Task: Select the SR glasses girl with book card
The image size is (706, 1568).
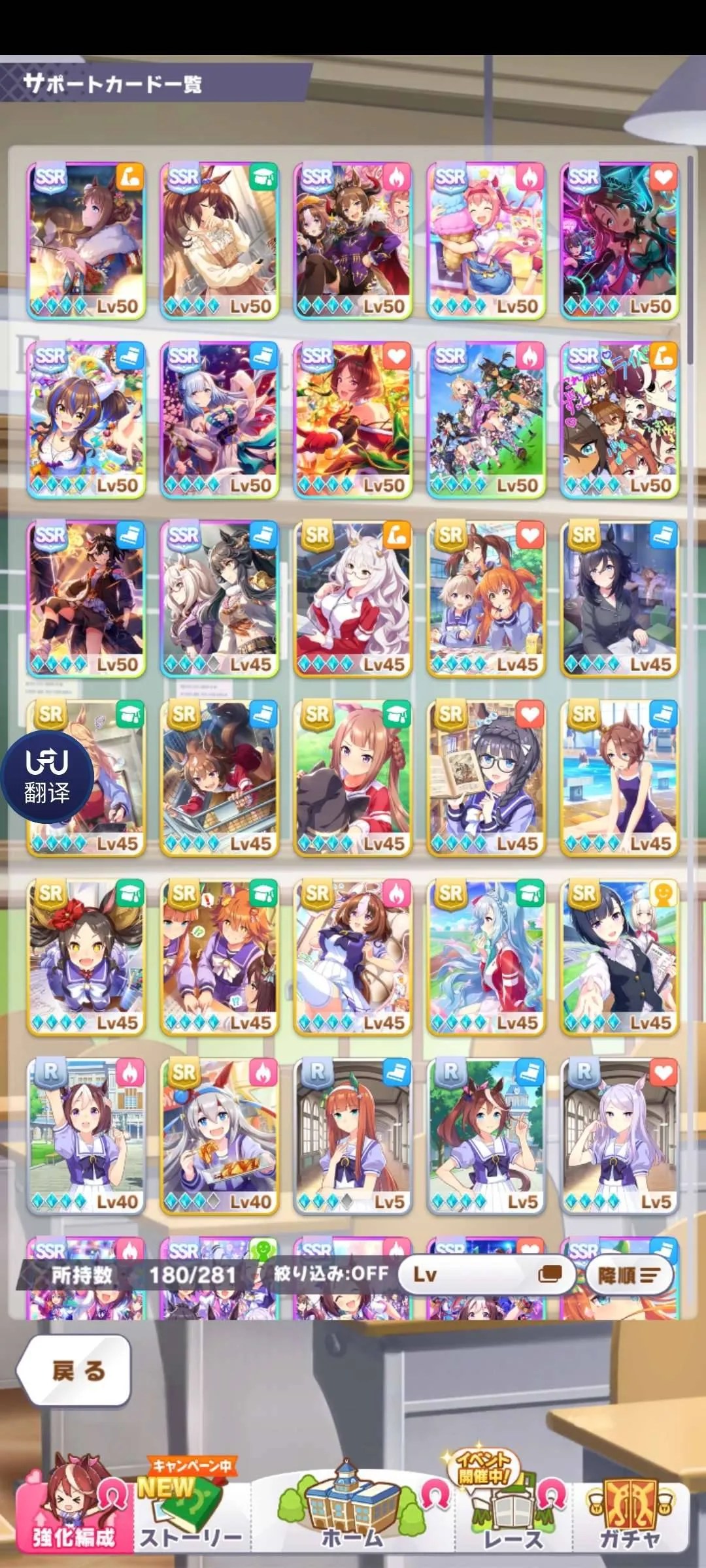Action: pos(486,778)
